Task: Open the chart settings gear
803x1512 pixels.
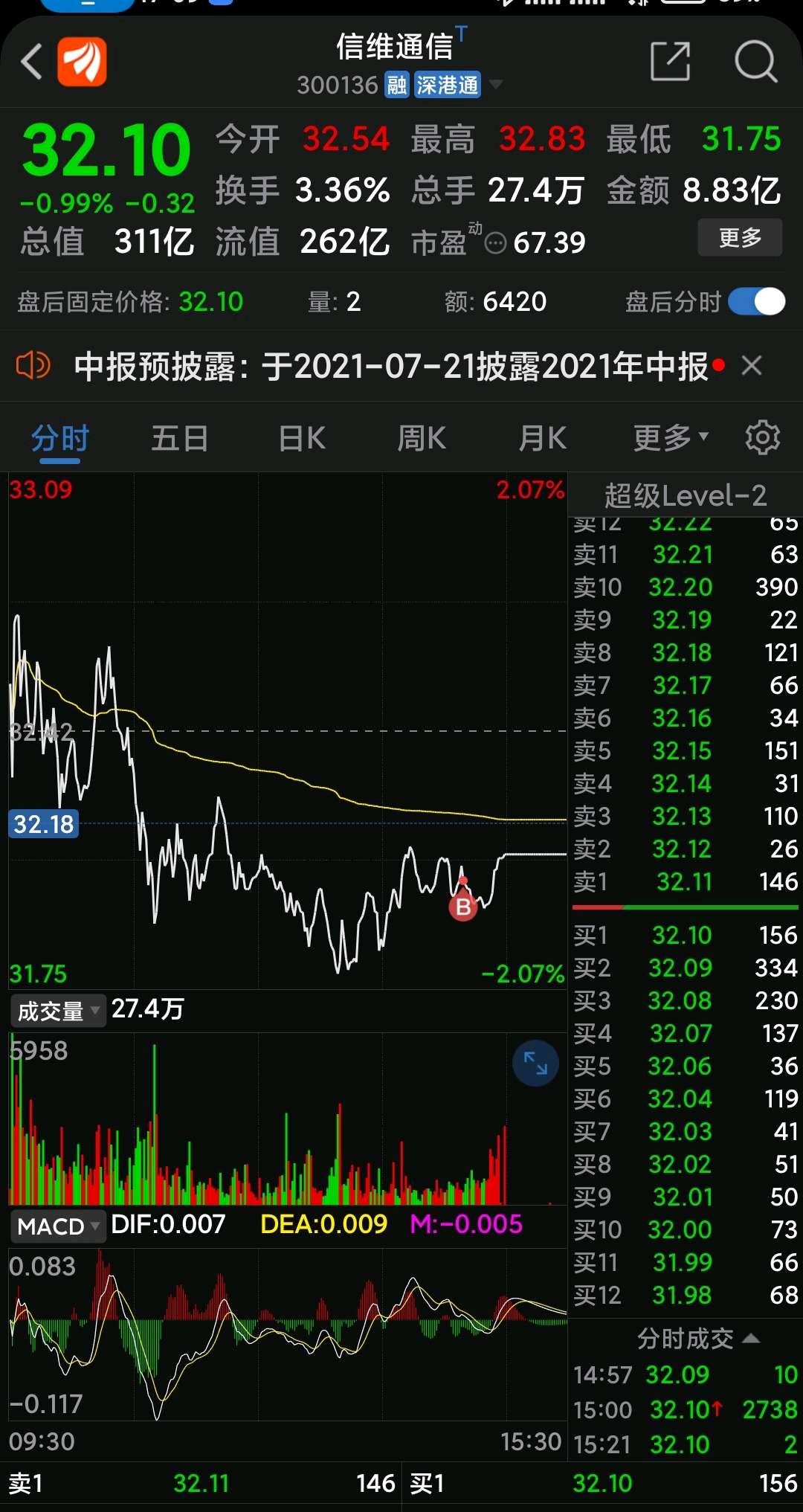Action: (762, 438)
